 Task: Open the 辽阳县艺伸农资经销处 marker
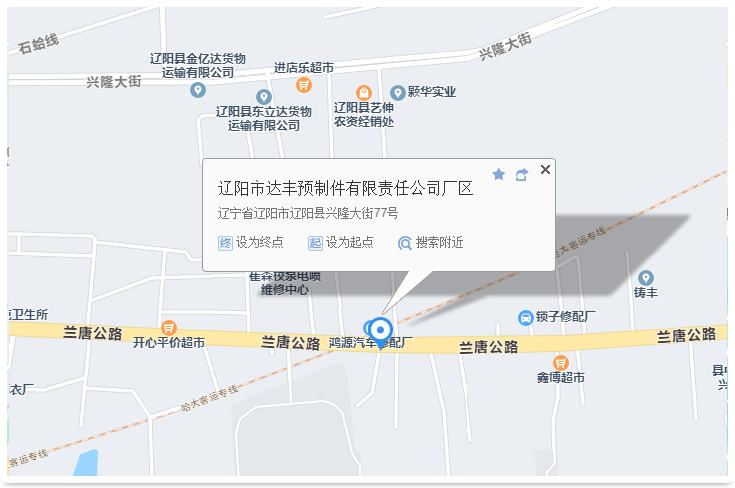point(364,92)
